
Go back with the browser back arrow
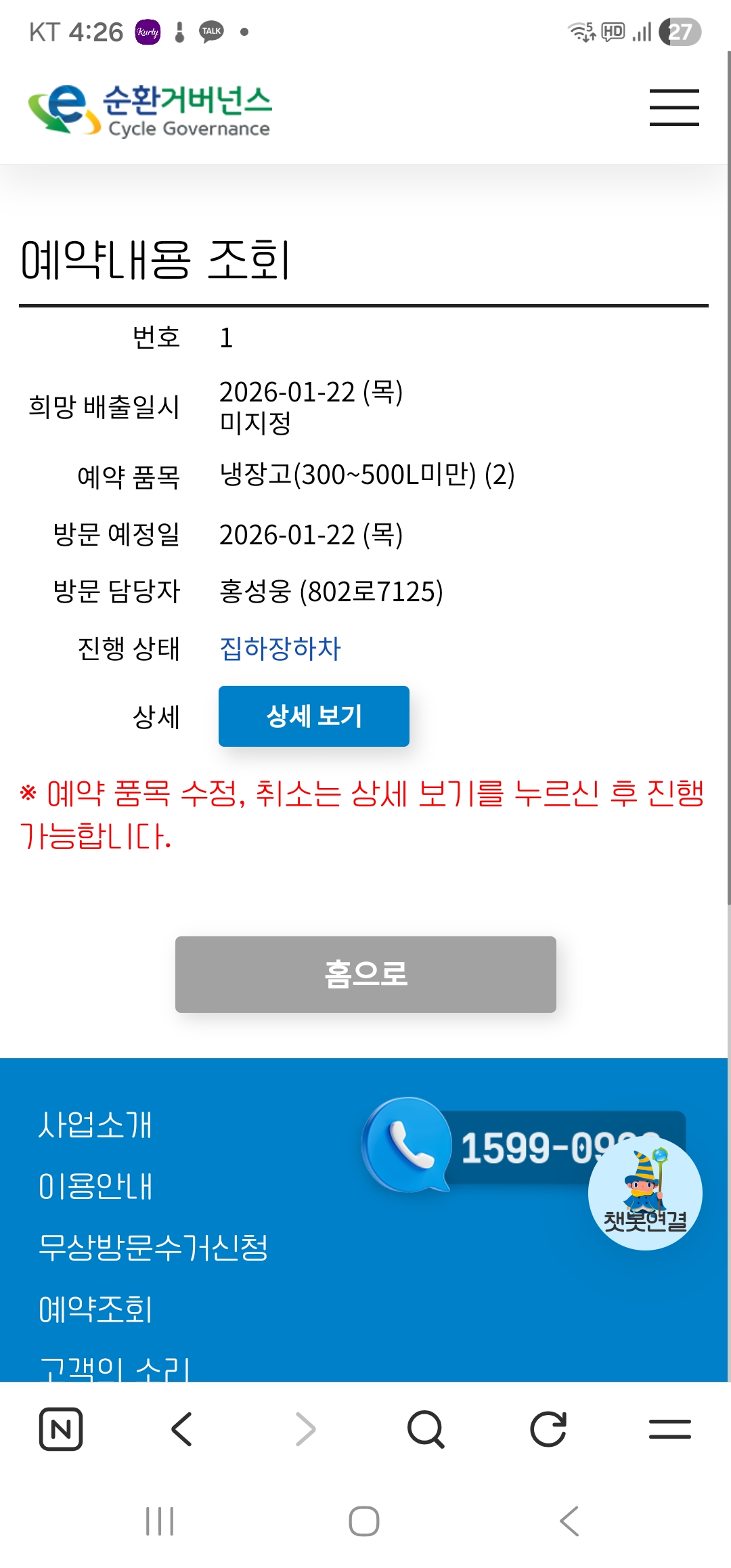point(182,1429)
